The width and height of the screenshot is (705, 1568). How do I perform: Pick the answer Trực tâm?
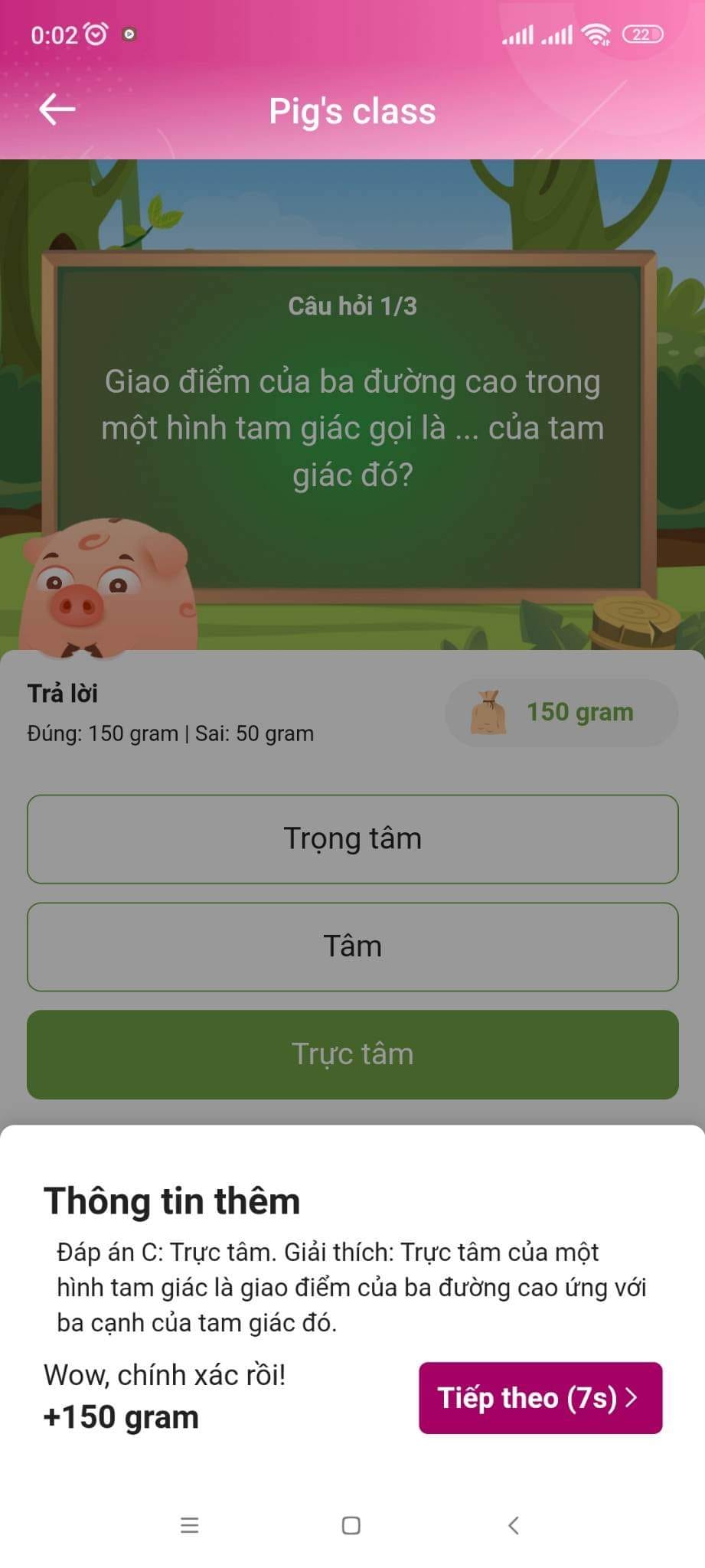(x=352, y=1054)
